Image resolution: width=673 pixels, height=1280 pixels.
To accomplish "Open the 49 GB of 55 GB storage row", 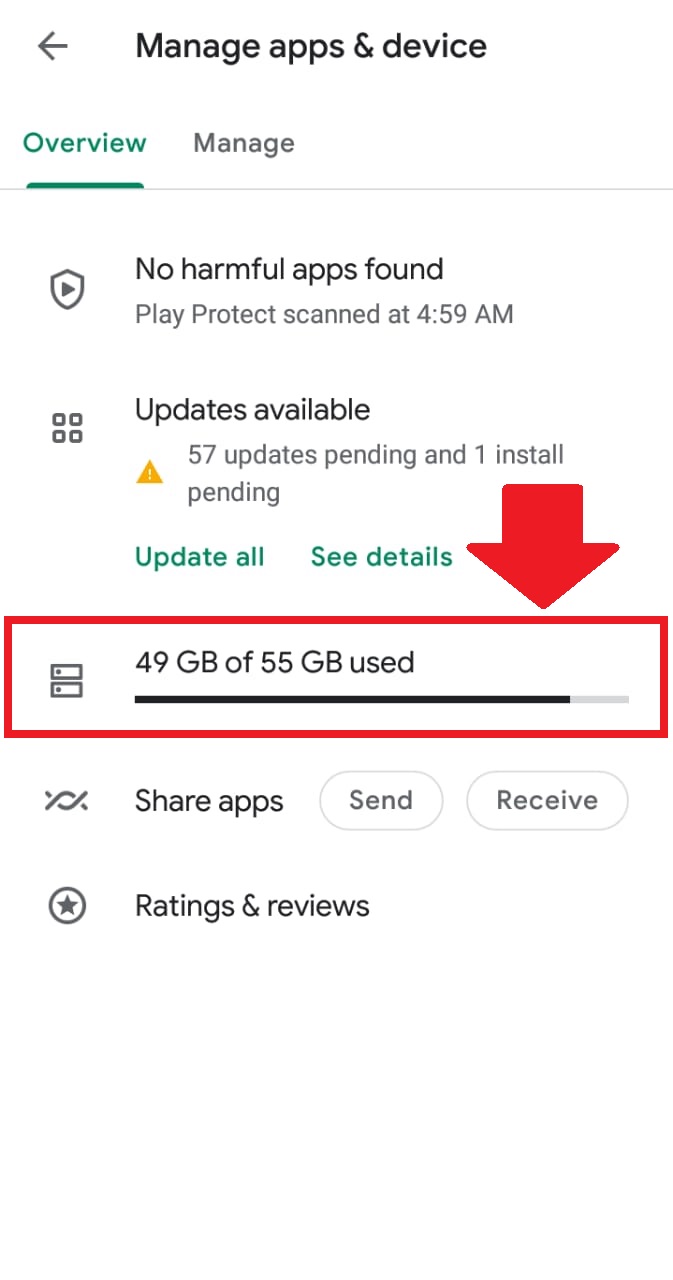I will coord(336,679).
